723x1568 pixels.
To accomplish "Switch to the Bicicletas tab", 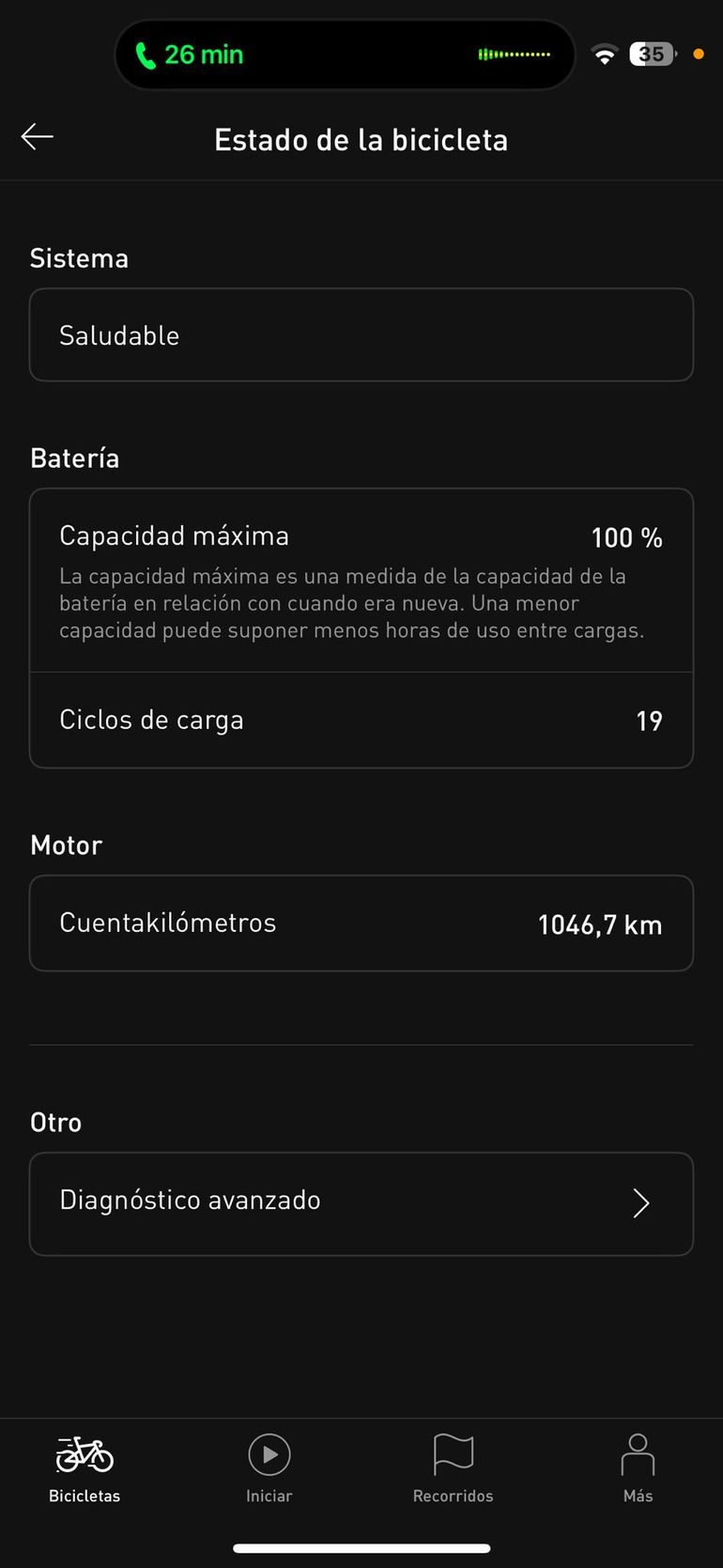I will point(85,1469).
